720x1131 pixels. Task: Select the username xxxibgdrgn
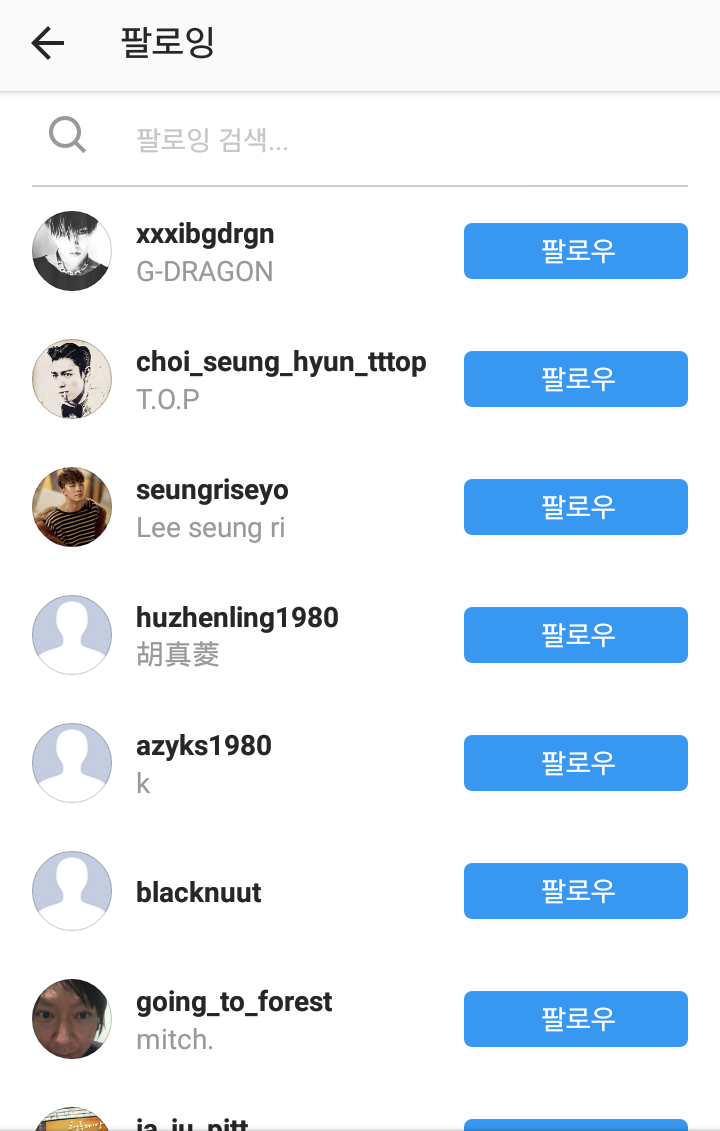tap(204, 233)
